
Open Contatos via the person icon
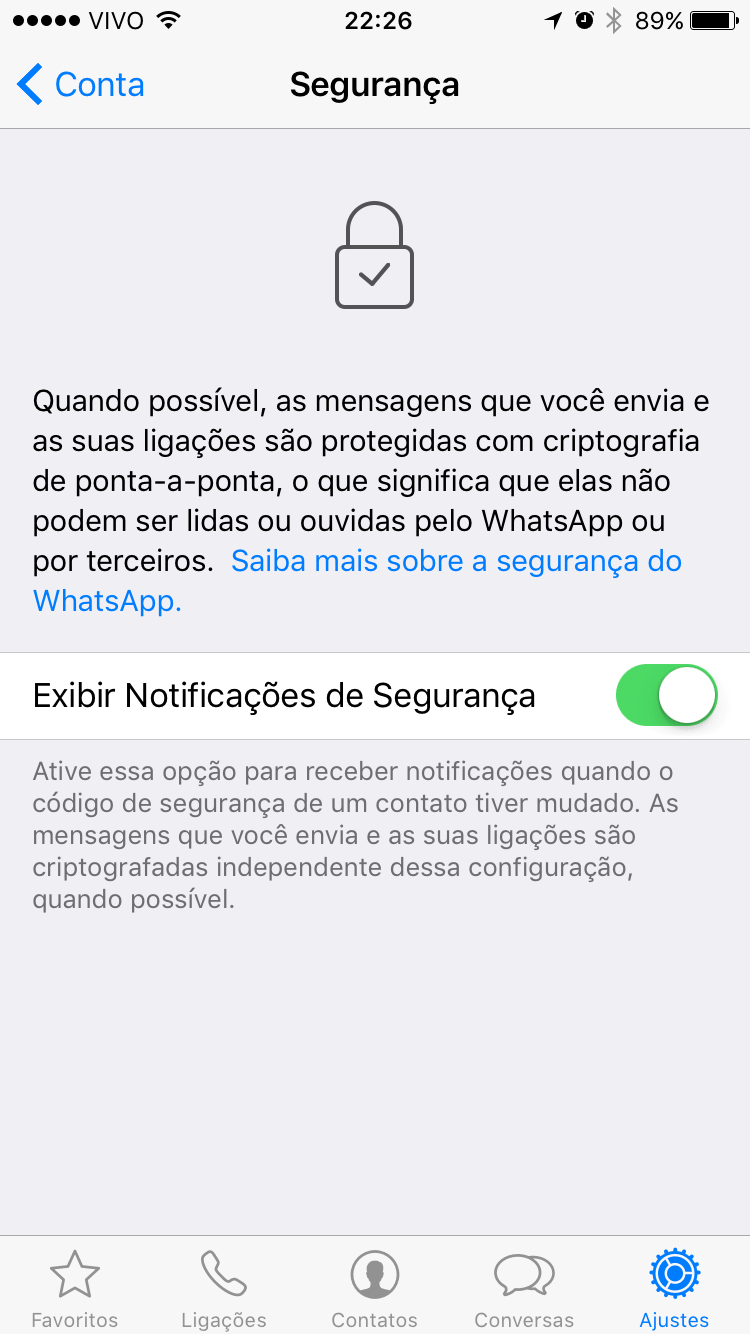pos(374,1275)
